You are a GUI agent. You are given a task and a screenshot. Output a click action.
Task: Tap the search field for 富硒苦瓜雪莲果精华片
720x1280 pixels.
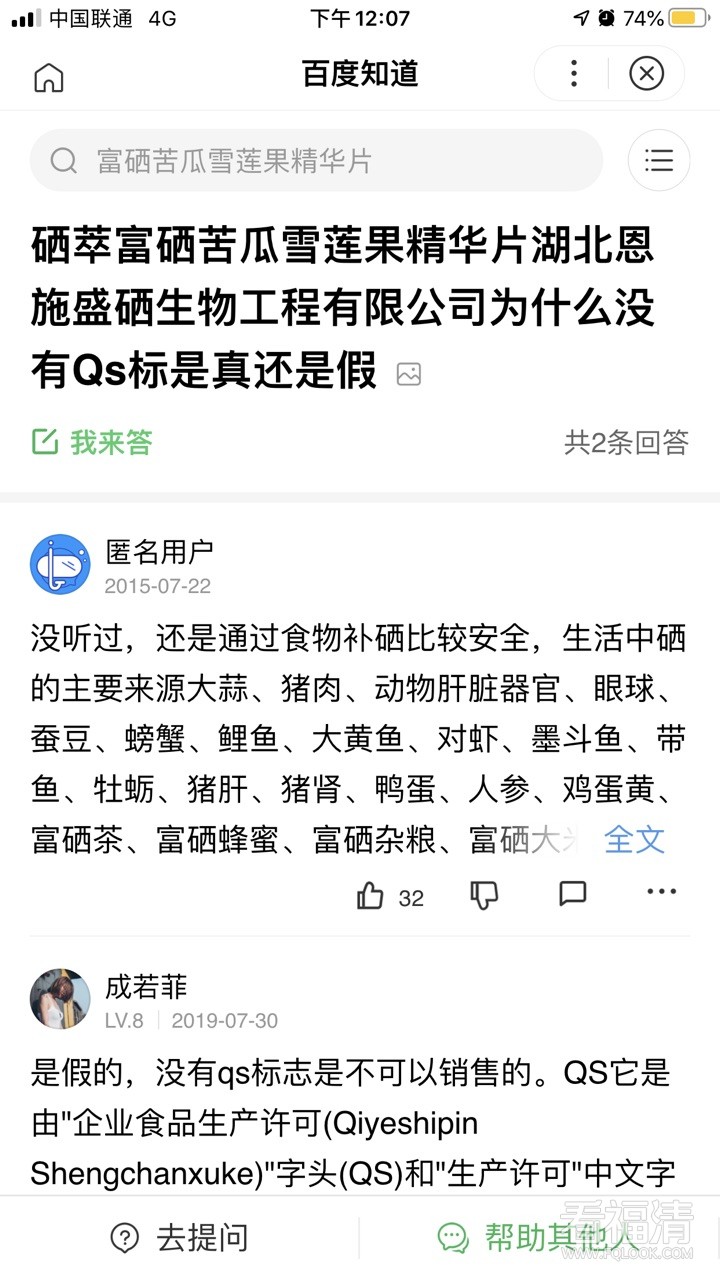point(316,161)
